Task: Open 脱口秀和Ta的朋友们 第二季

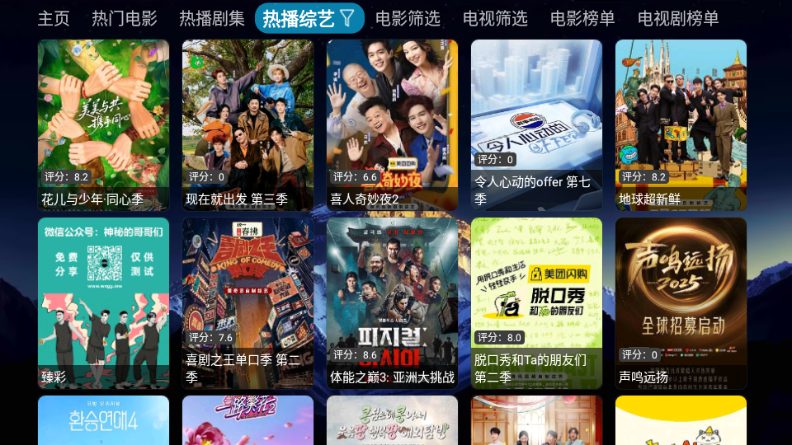Action: coord(536,302)
